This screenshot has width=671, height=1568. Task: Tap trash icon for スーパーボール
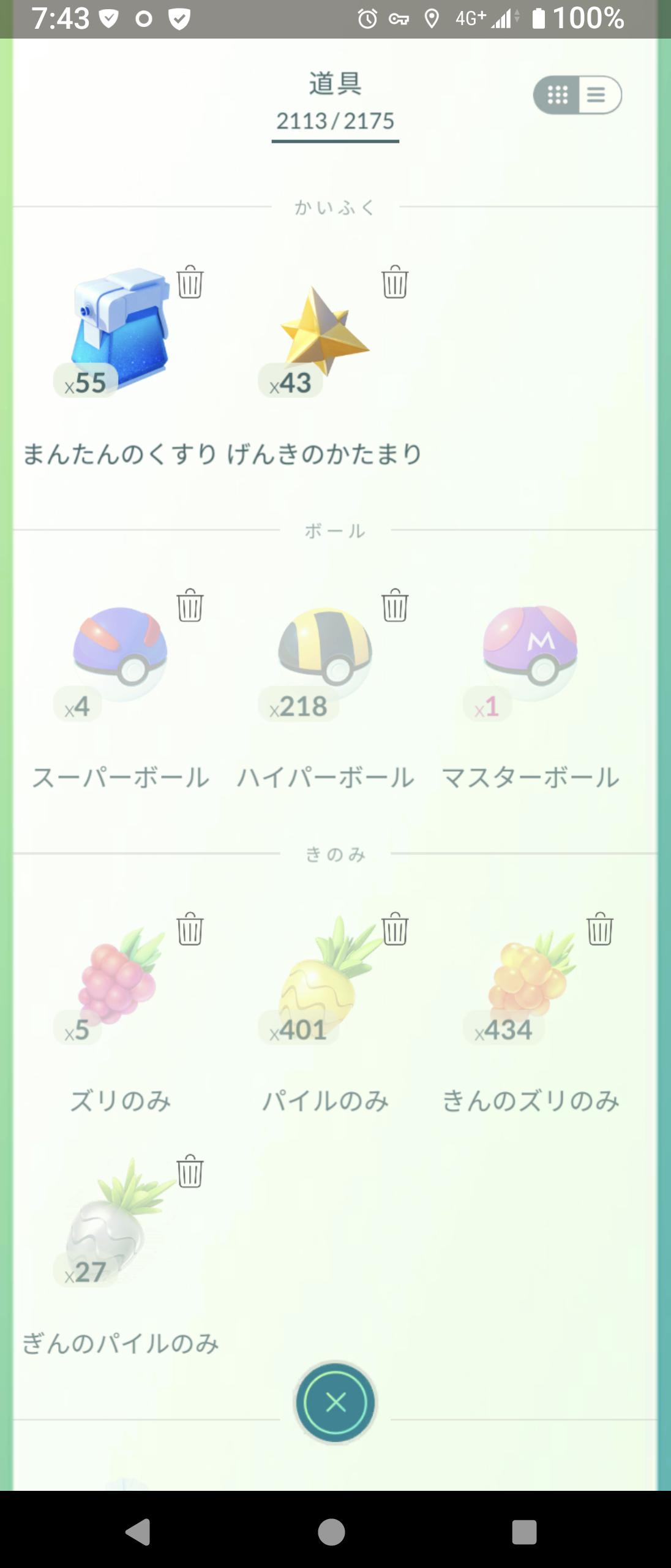(190, 605)
